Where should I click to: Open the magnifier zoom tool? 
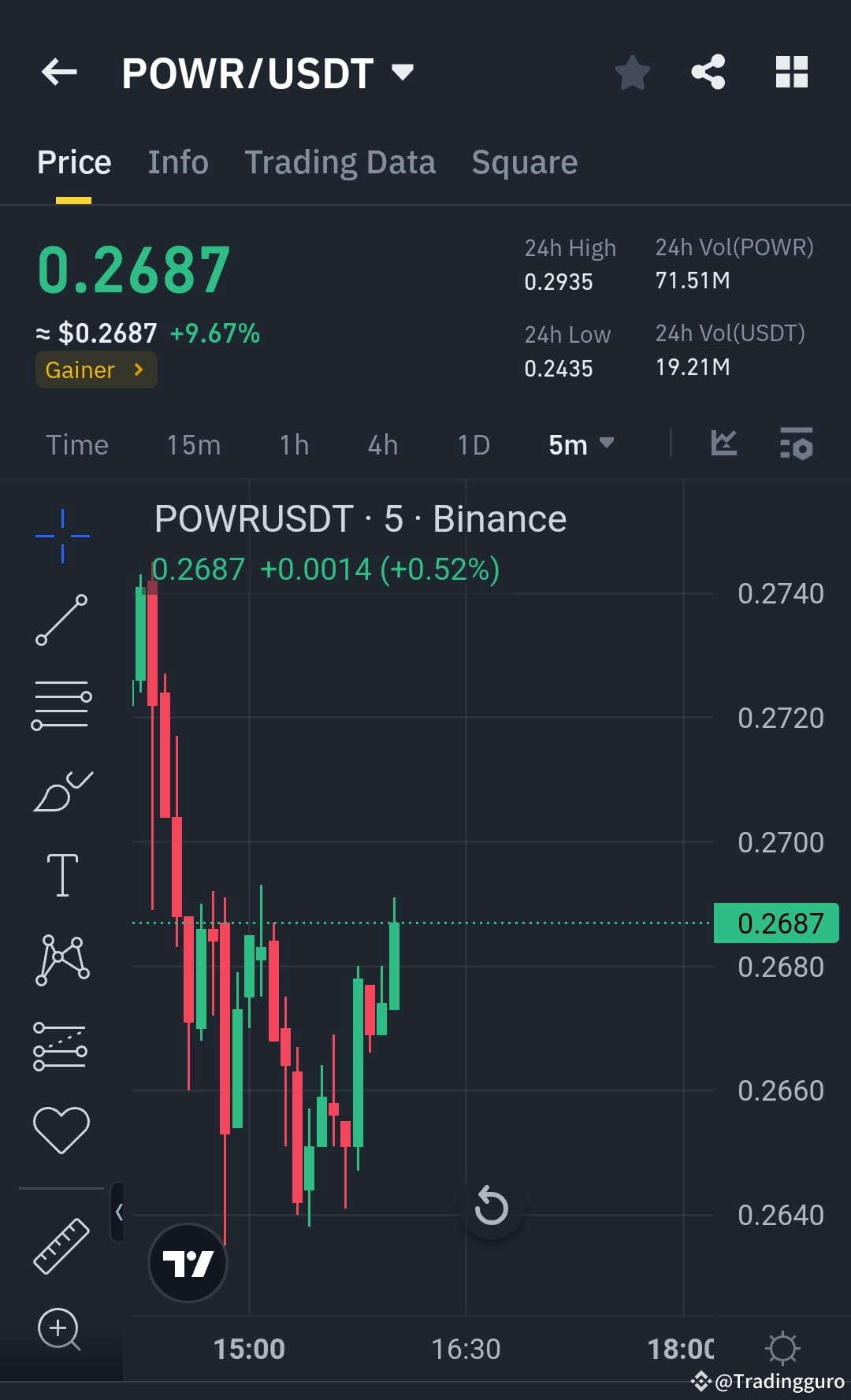pyautogui.click(x=58, y=1329)
